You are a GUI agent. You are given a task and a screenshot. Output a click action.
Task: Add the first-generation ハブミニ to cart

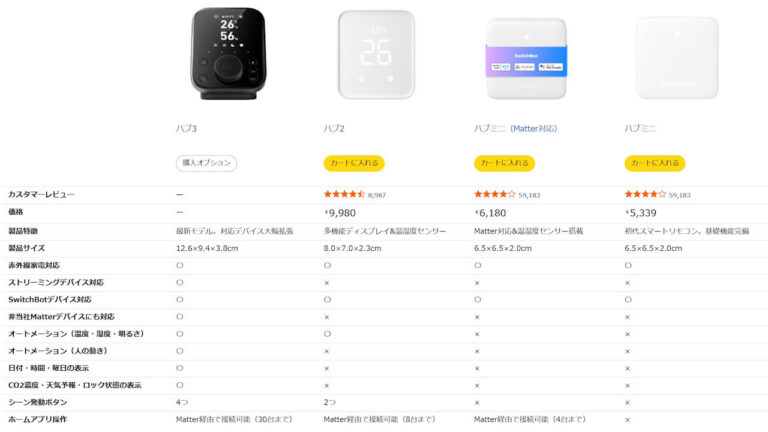pyautogui.click(x=654, y=162)
